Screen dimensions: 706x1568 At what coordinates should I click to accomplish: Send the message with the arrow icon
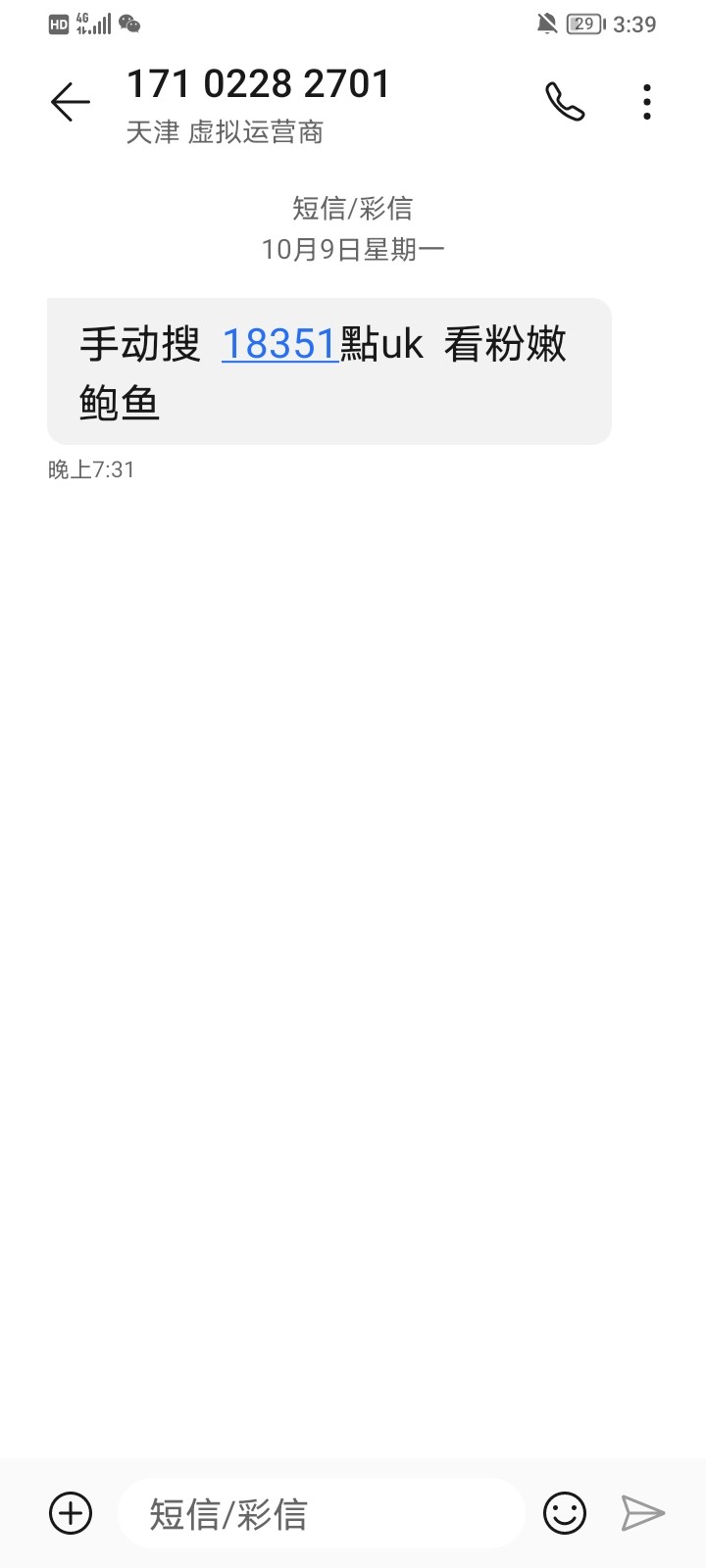(643, 1513)
